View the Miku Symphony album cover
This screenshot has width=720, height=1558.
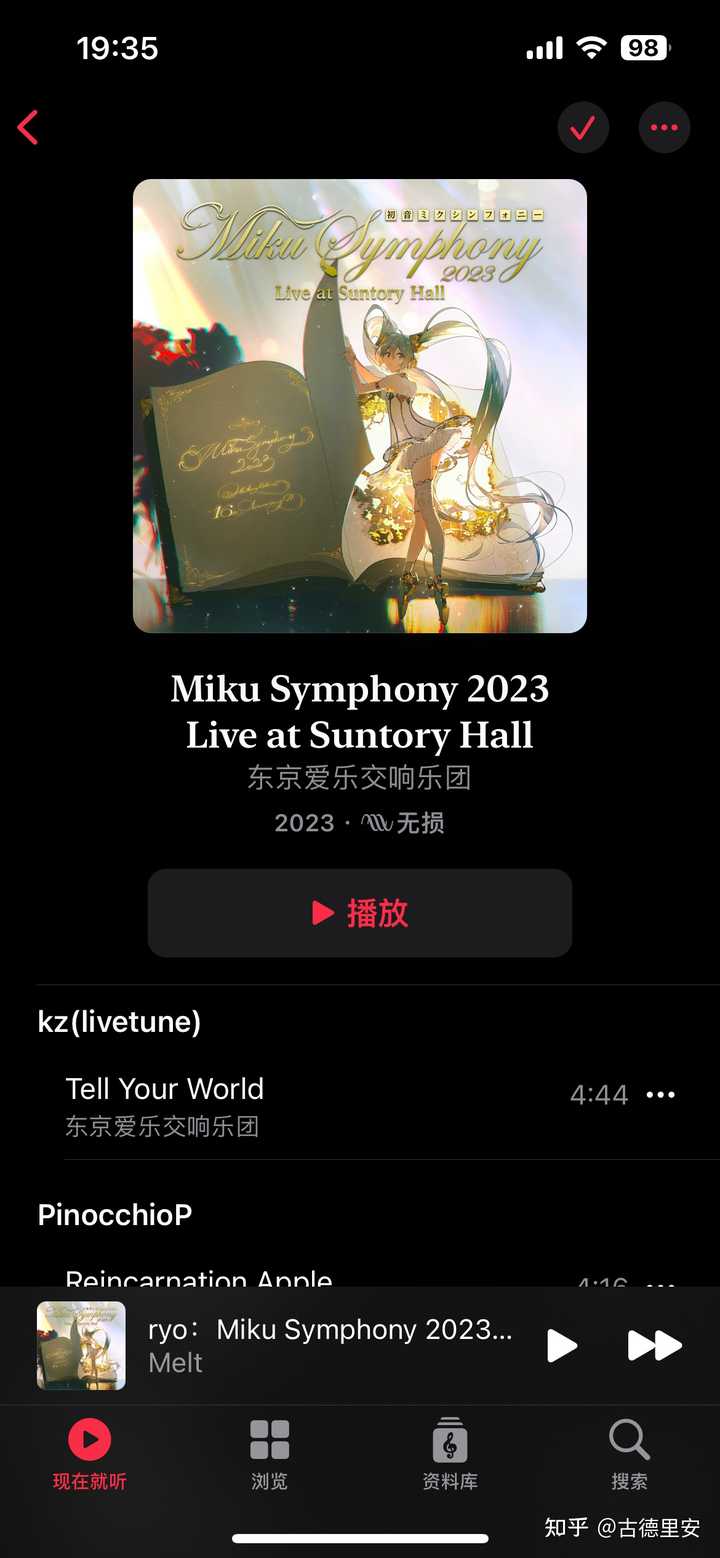tap(360, 406)
